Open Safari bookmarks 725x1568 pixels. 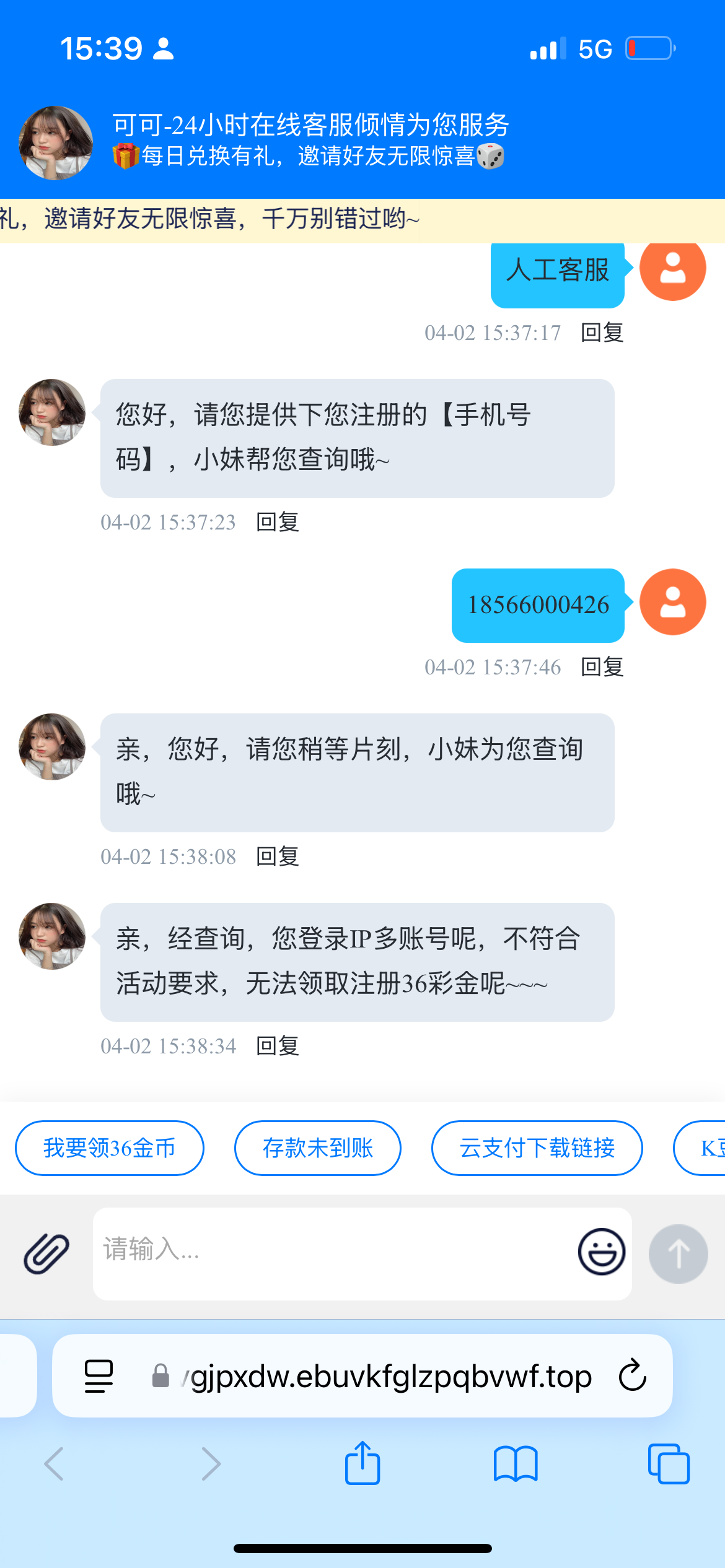coord(516,1464)
